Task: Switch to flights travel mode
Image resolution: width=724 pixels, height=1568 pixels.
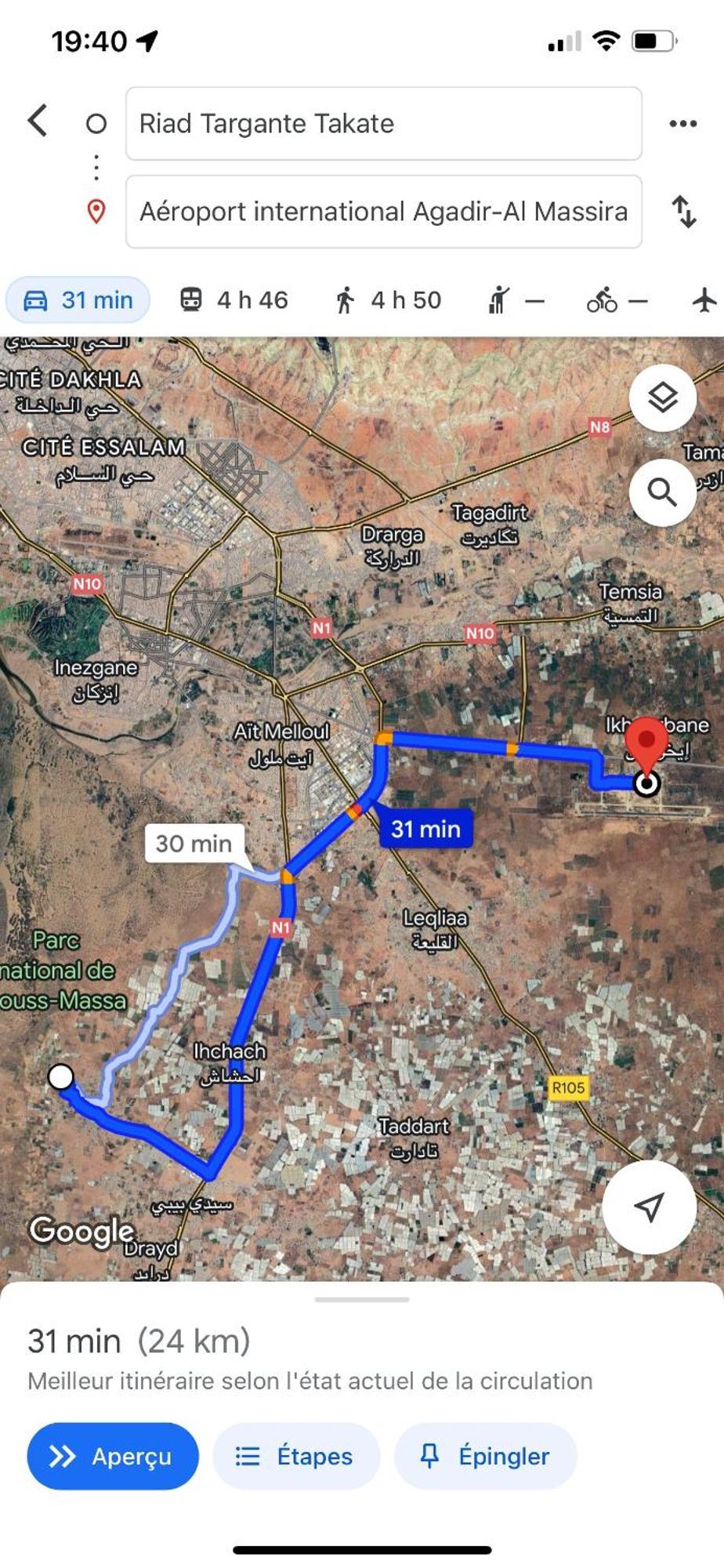Action: point(704,300)
